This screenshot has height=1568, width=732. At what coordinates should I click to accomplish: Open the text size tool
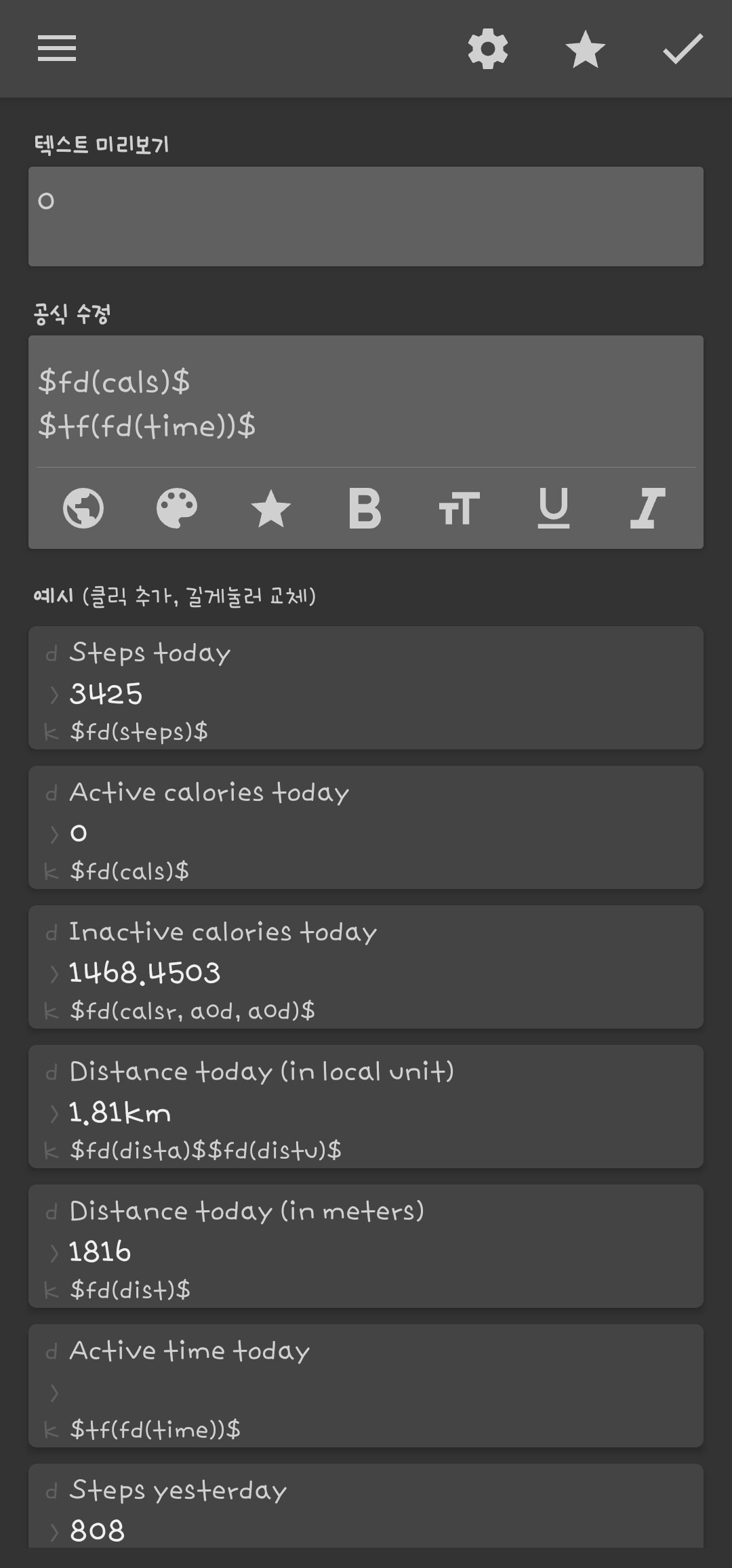coord(459,508)
